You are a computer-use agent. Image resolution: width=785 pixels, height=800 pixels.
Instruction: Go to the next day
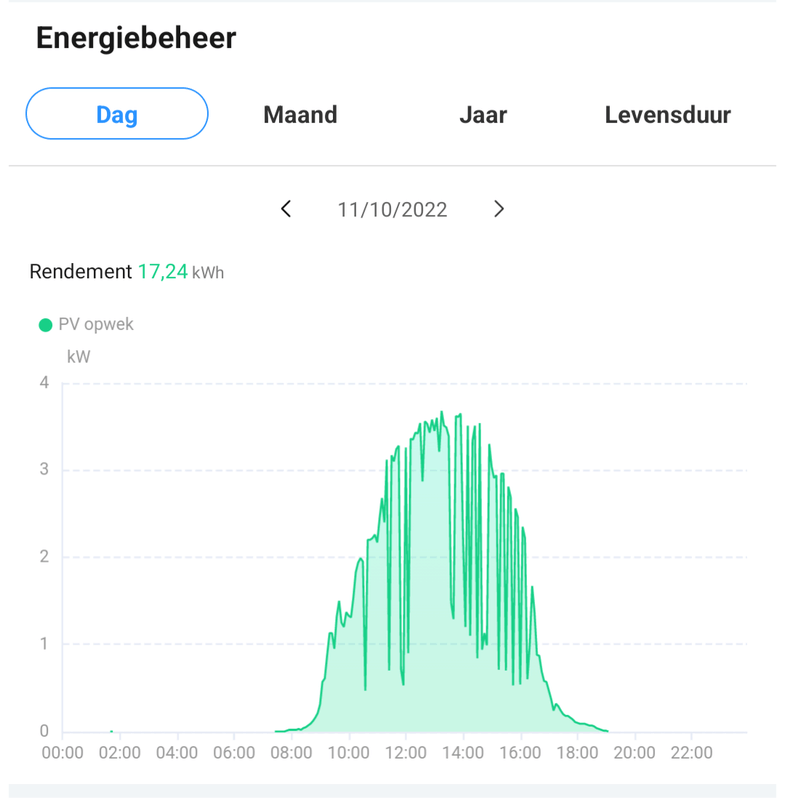coord(498,209)
